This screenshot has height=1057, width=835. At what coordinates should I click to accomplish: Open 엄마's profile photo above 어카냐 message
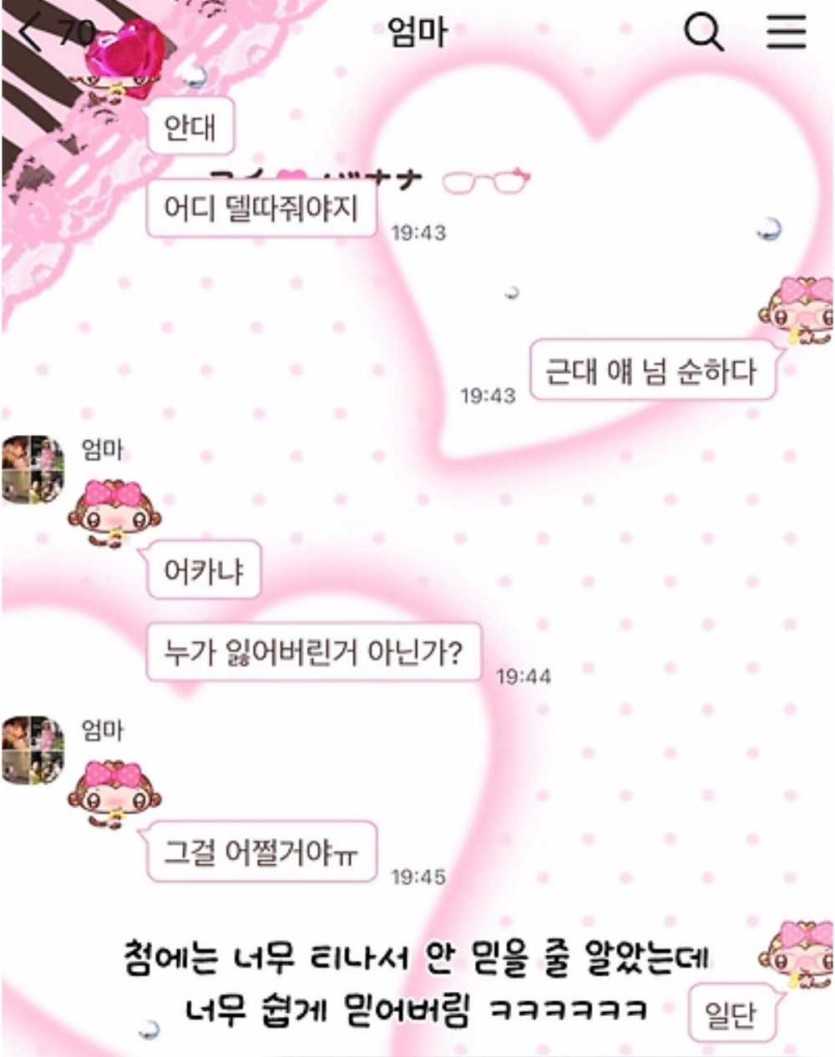pos(33,469)
